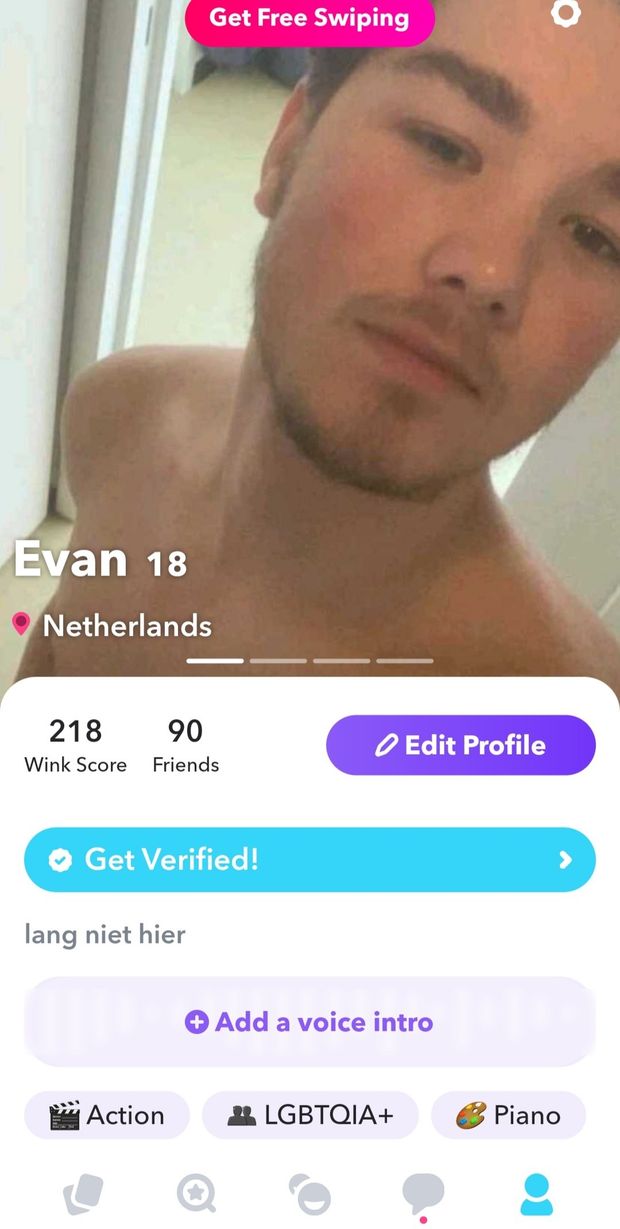
Task: Switch to the swipe cards tab
Action: (x=83, y=1193)
